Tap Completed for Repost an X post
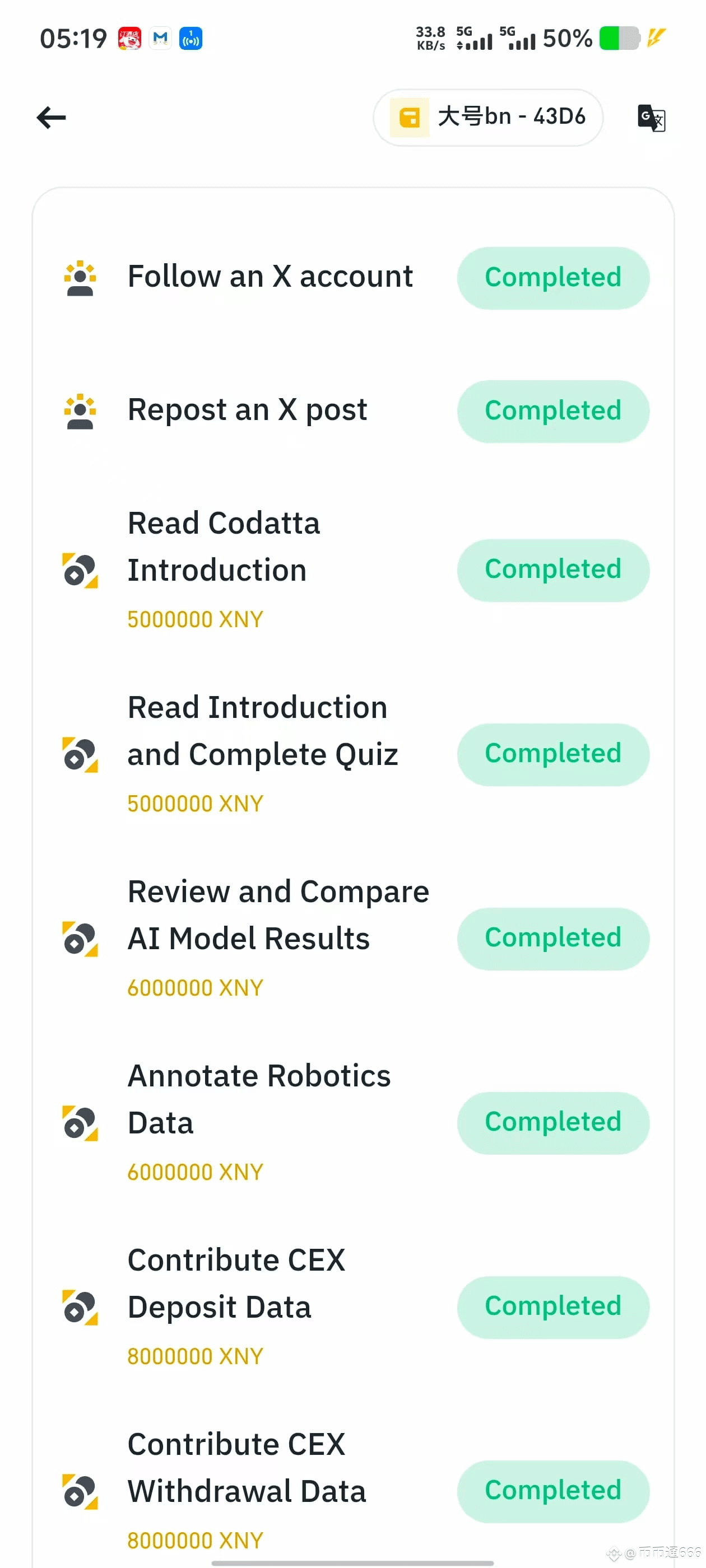The width and height of the screenshot is (706, 1568). tap(552, 411)
